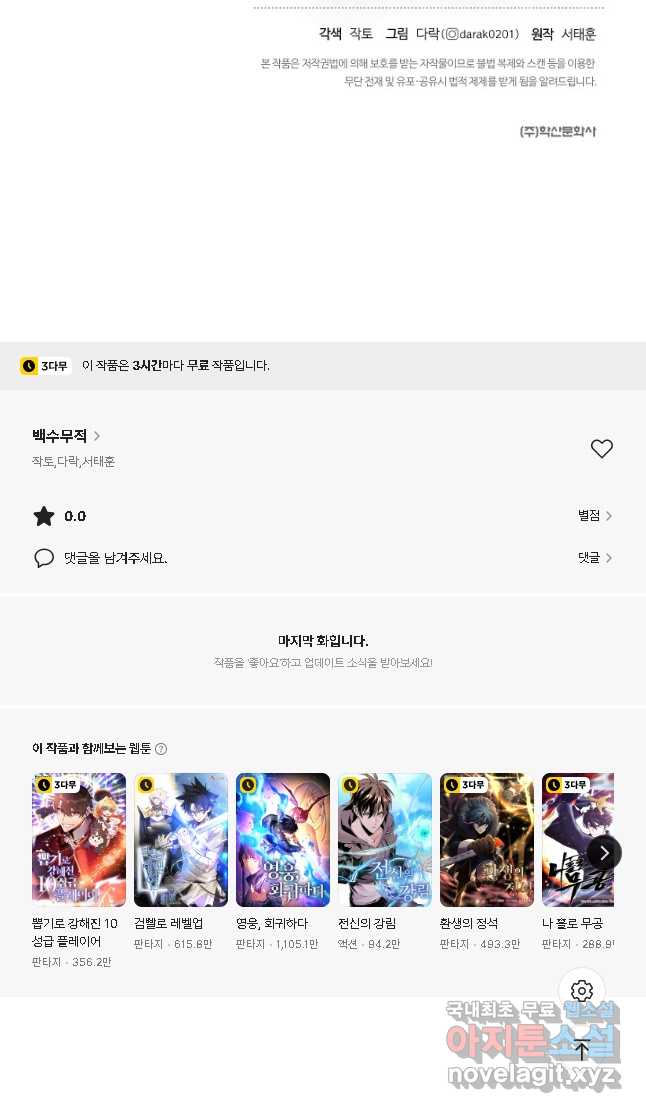Like this series with the heart icon

pos(601,449)
